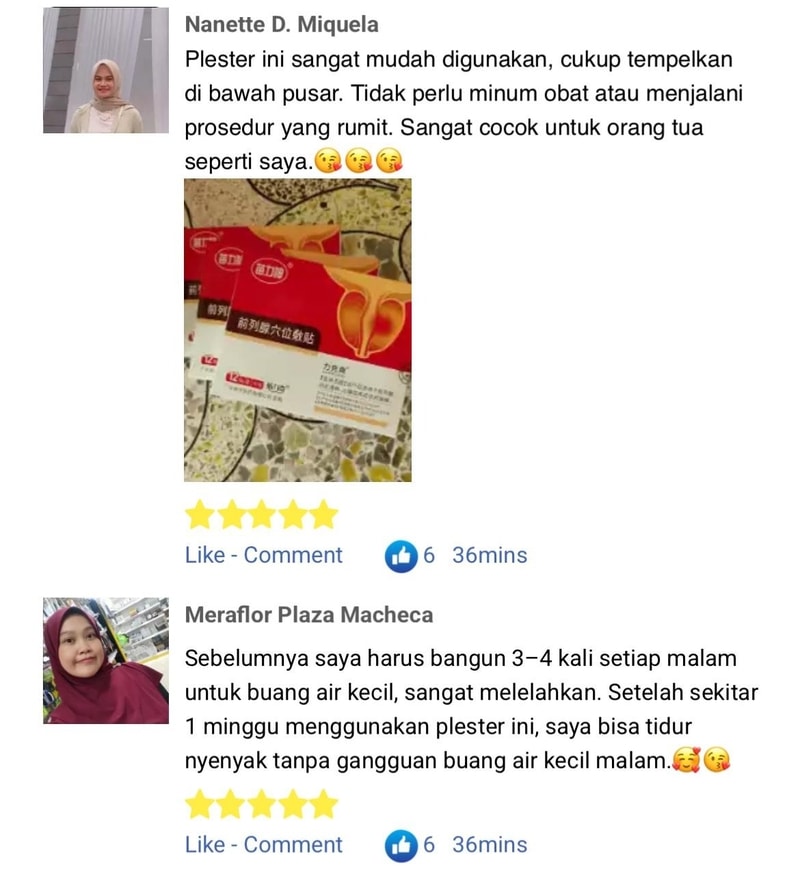Like Nanette D. Miquela's review

[x=204, y=555]
